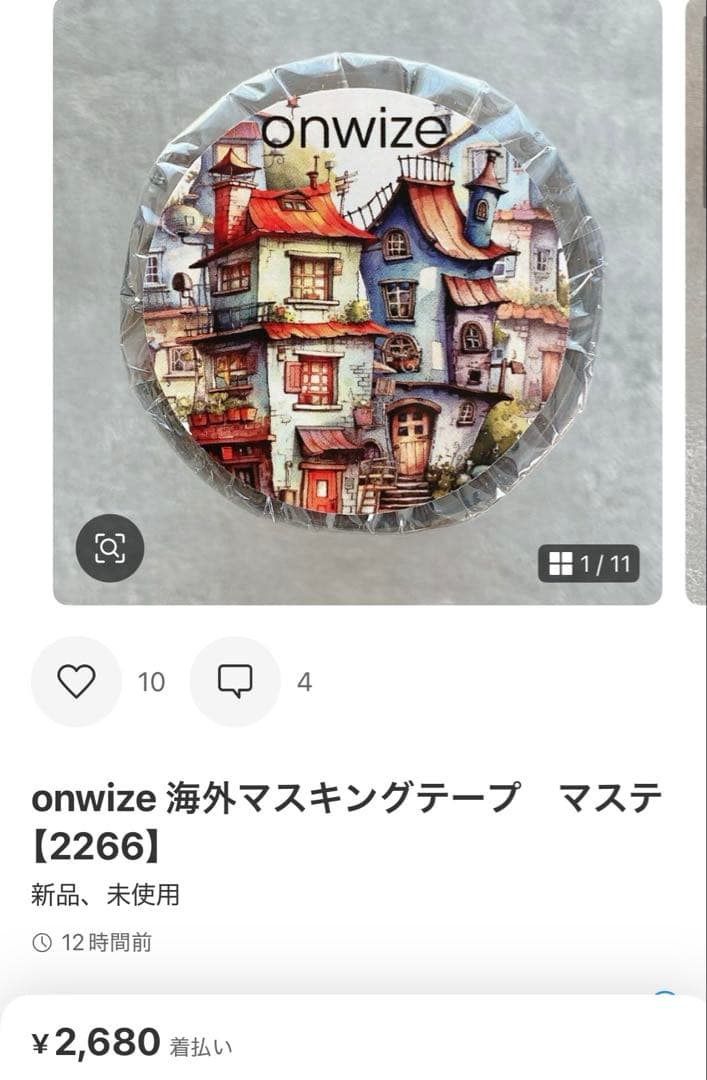Open the comments on this listing
Image resolution: width=707 pixels, height=1080 pixels.
(x=235, y=682)
